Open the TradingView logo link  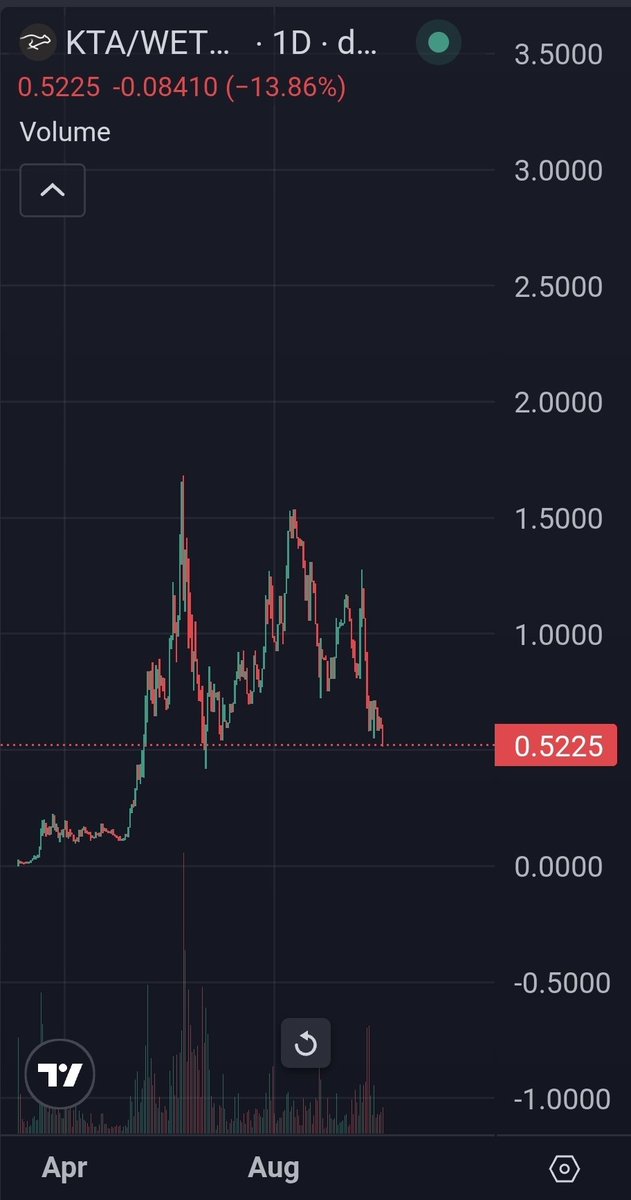(x=59, y=1075)
